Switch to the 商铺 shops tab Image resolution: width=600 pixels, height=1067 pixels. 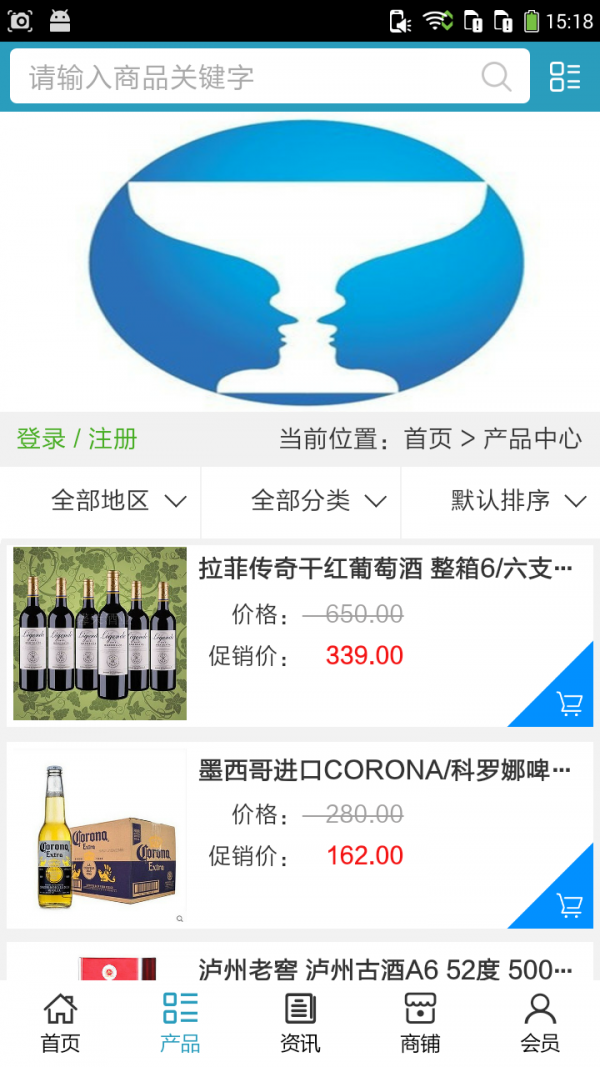(x=420, y=1023)
